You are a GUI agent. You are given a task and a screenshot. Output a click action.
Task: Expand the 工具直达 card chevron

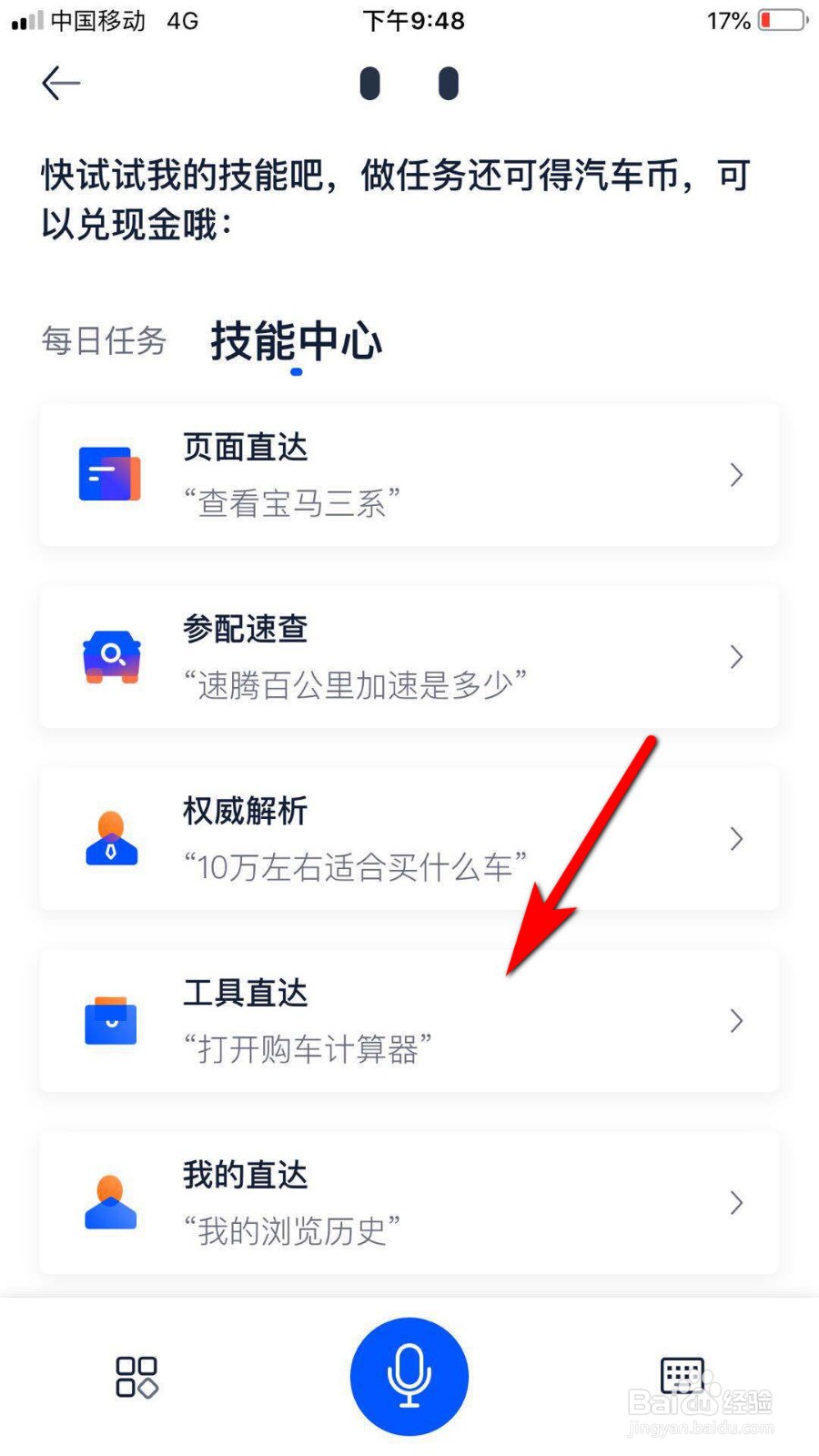736,1020
